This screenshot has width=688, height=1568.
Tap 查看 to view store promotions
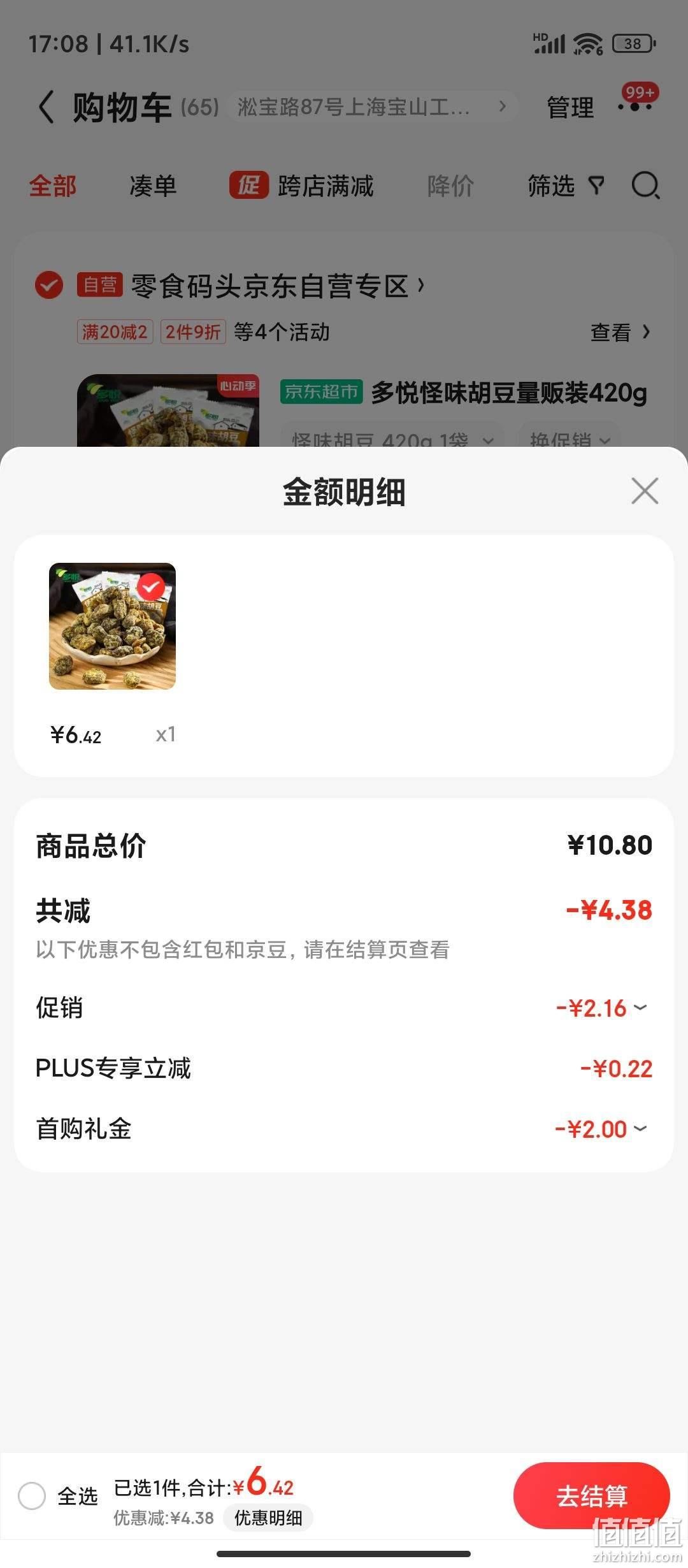[620, 332]
